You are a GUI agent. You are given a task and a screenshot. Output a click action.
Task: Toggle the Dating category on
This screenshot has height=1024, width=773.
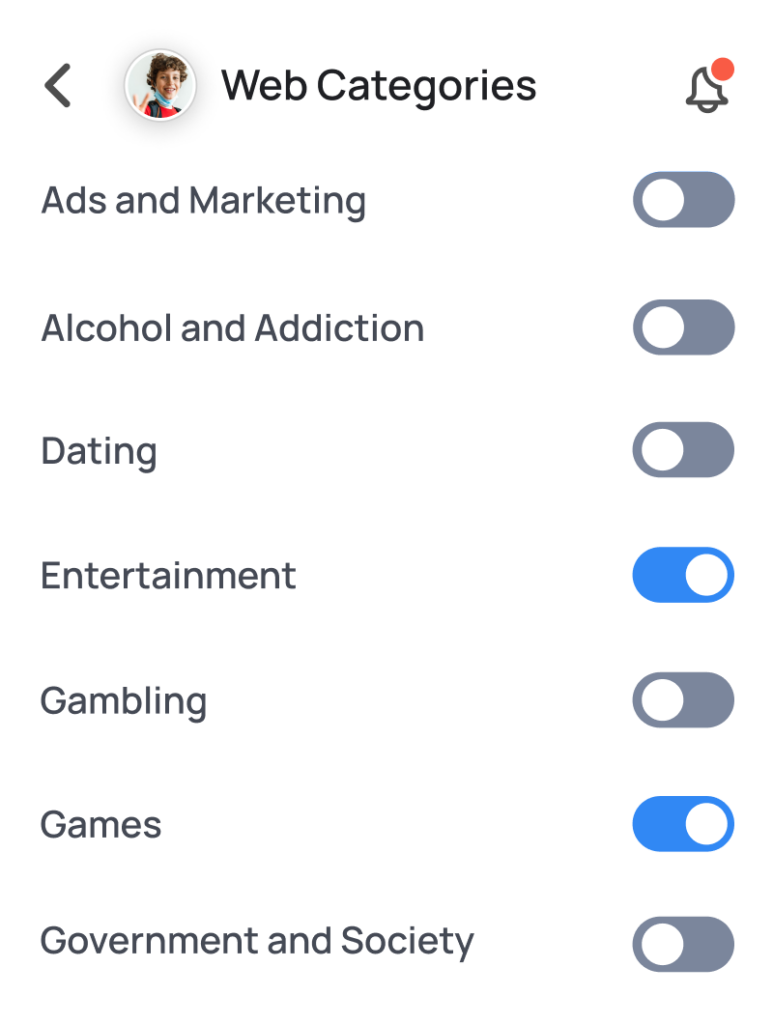tap(684, 450)
